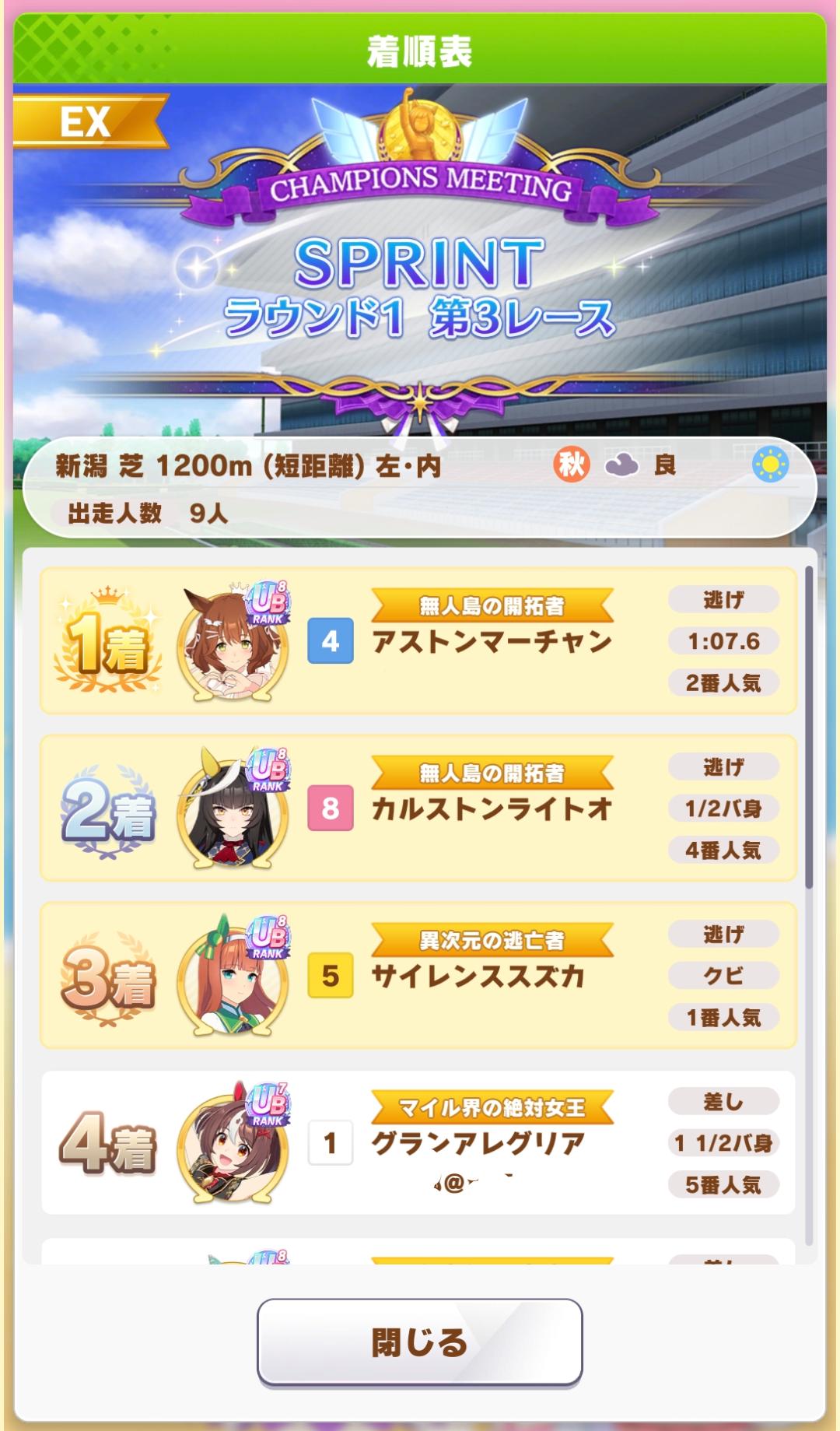Open グランアレグリア fourth place row

[x=418, y=1143]
